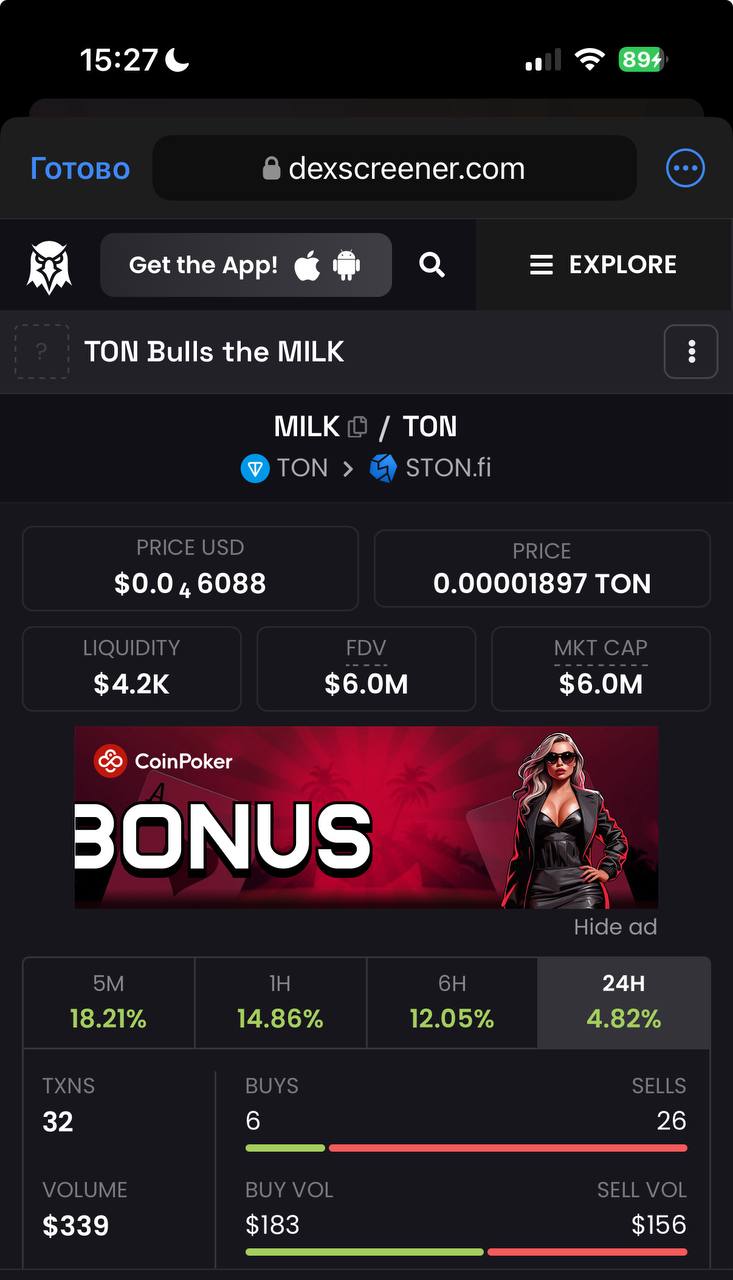This screenshot has height=1280, width=733.
Task: Tap the dexscreener.com address bar
Action: tap(394, 168)
